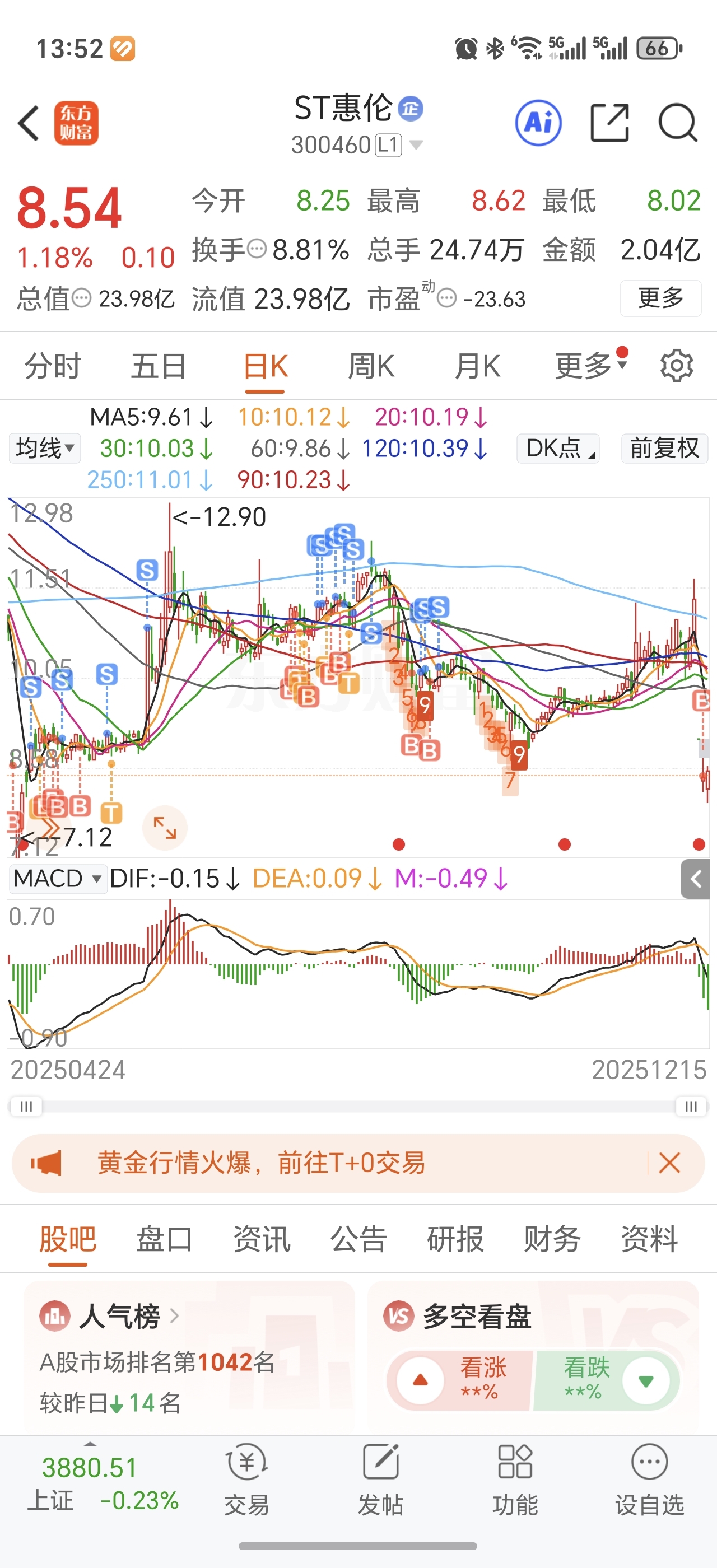Change the MACD indicator dropdown
The image size is (717, 1568).
(x=57, y=878)
